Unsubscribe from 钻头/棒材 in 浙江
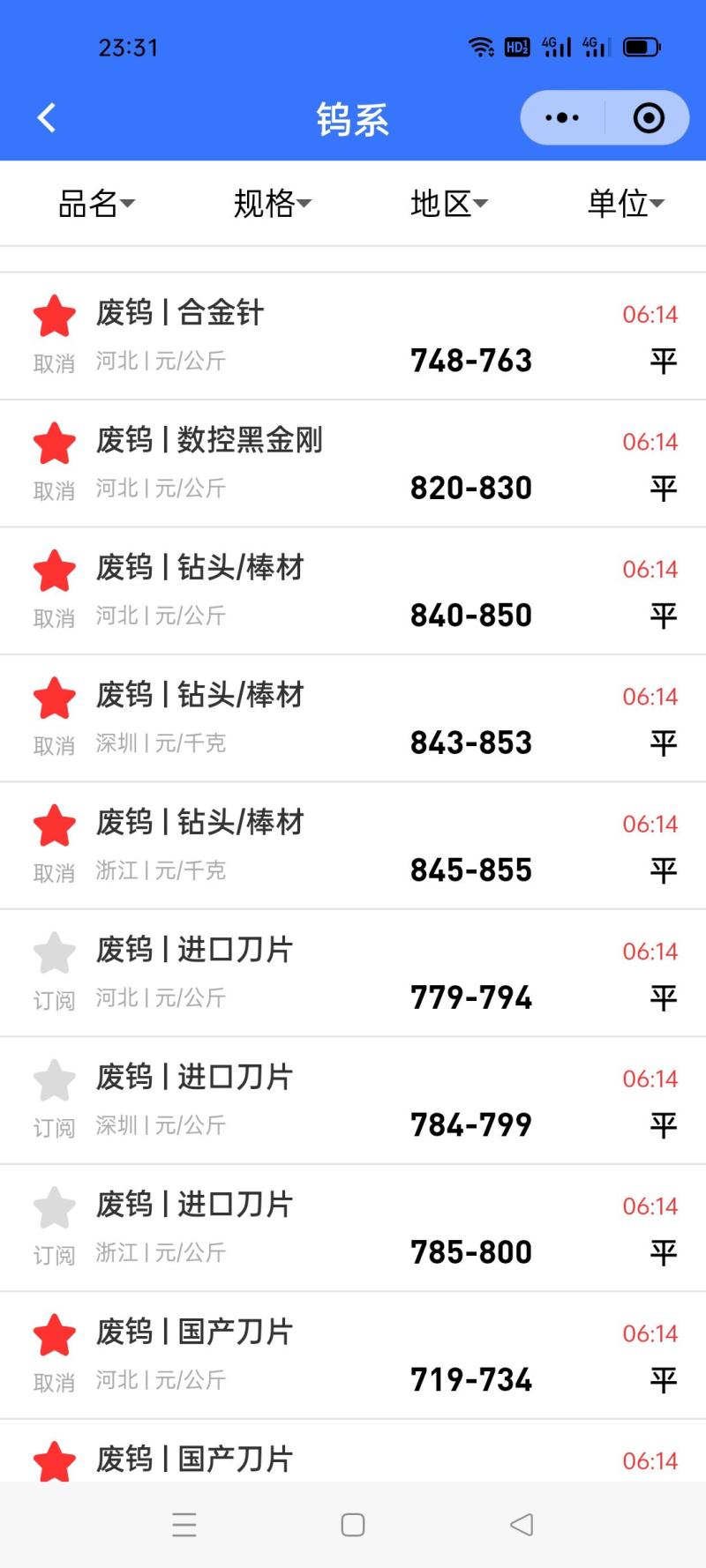 point(55,826)
